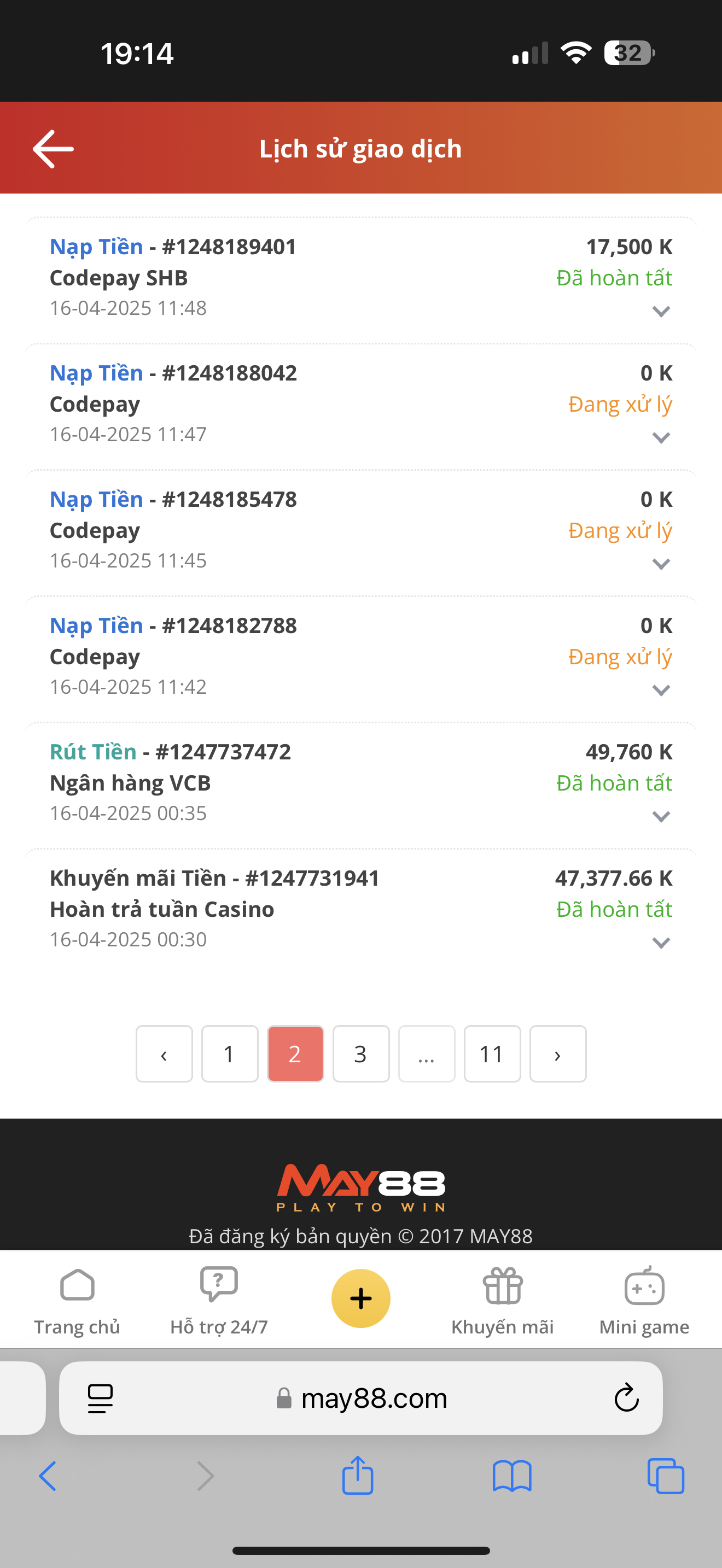Expand the Rút Tiền #1247737472 details
Screen dimensions: 722x1568
(661, 816)
